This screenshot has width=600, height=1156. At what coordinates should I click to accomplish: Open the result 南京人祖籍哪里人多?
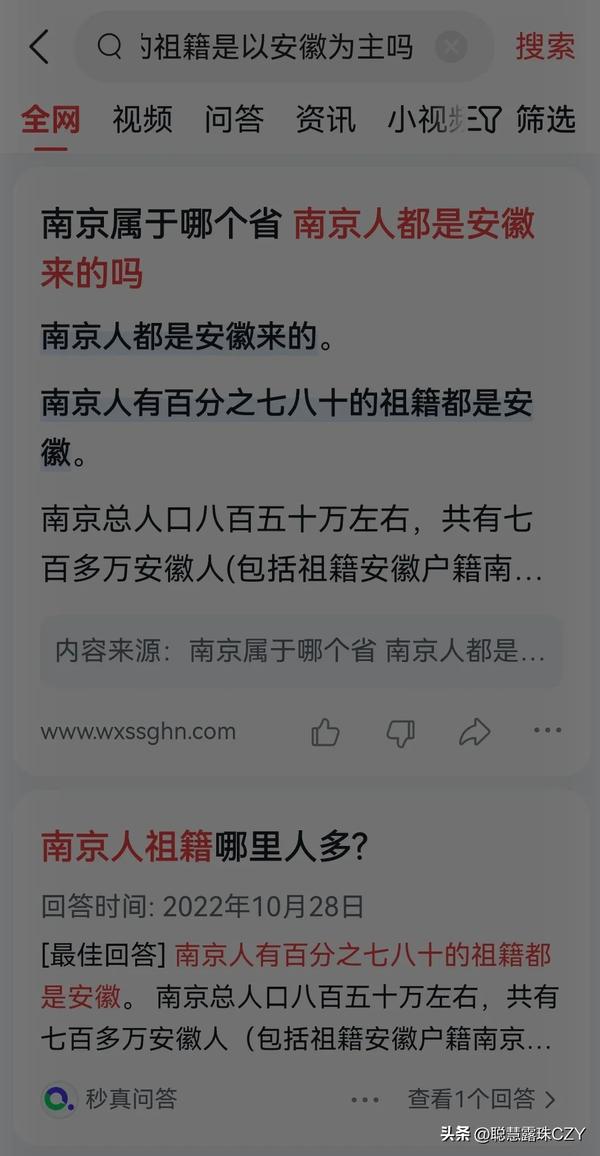pos(205,847)
